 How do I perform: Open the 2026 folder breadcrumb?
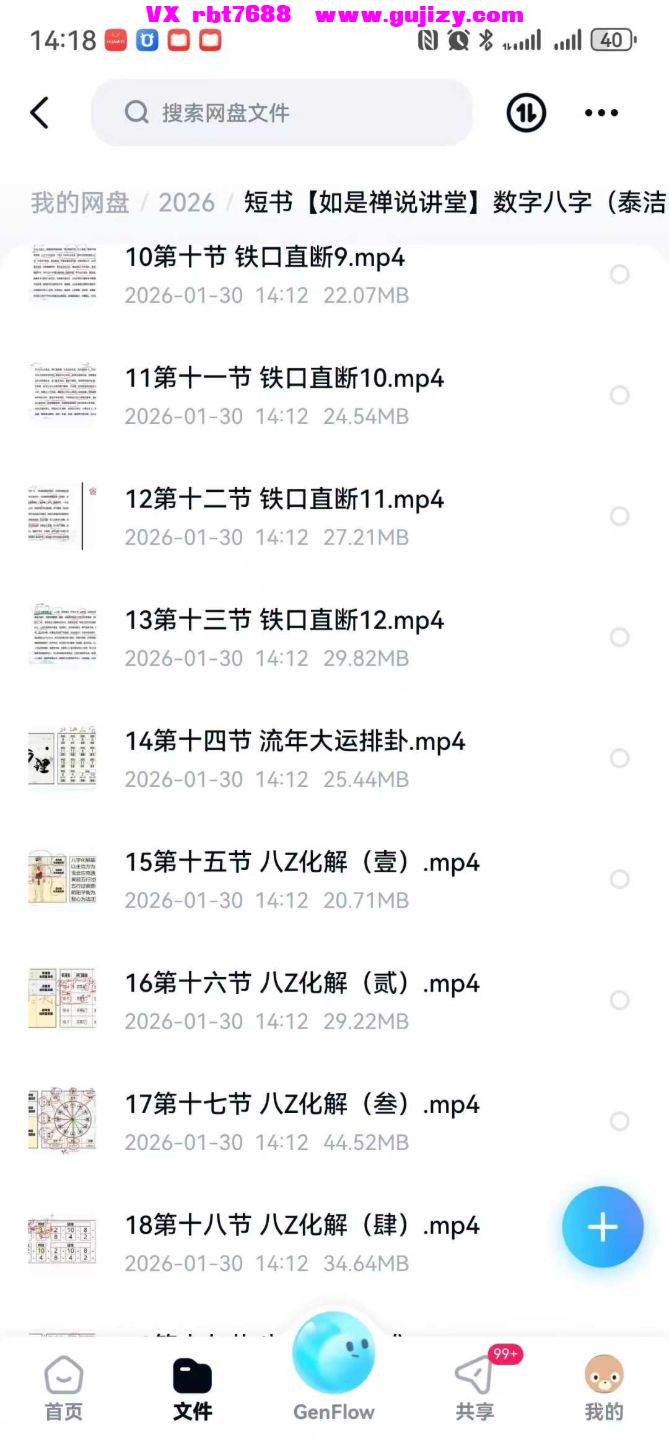click(x=186, y=203)
